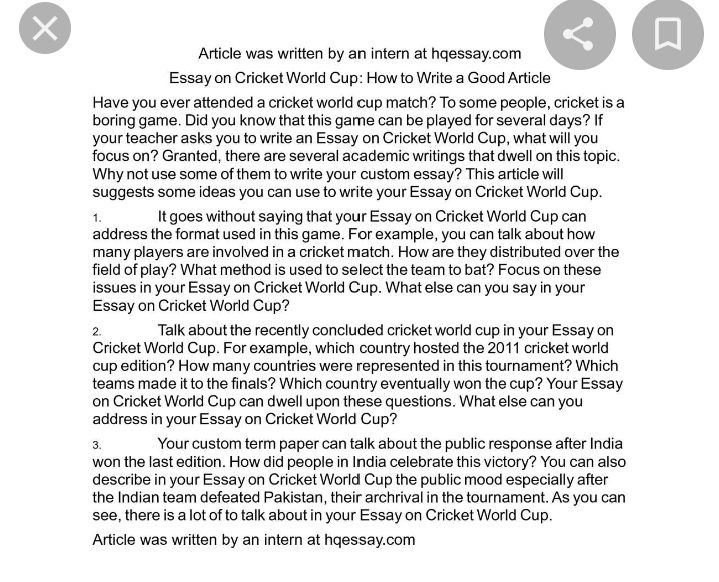This screenshot has height=582, width=719.
Task: Bookmark this essay image
Action: point(667,34)
